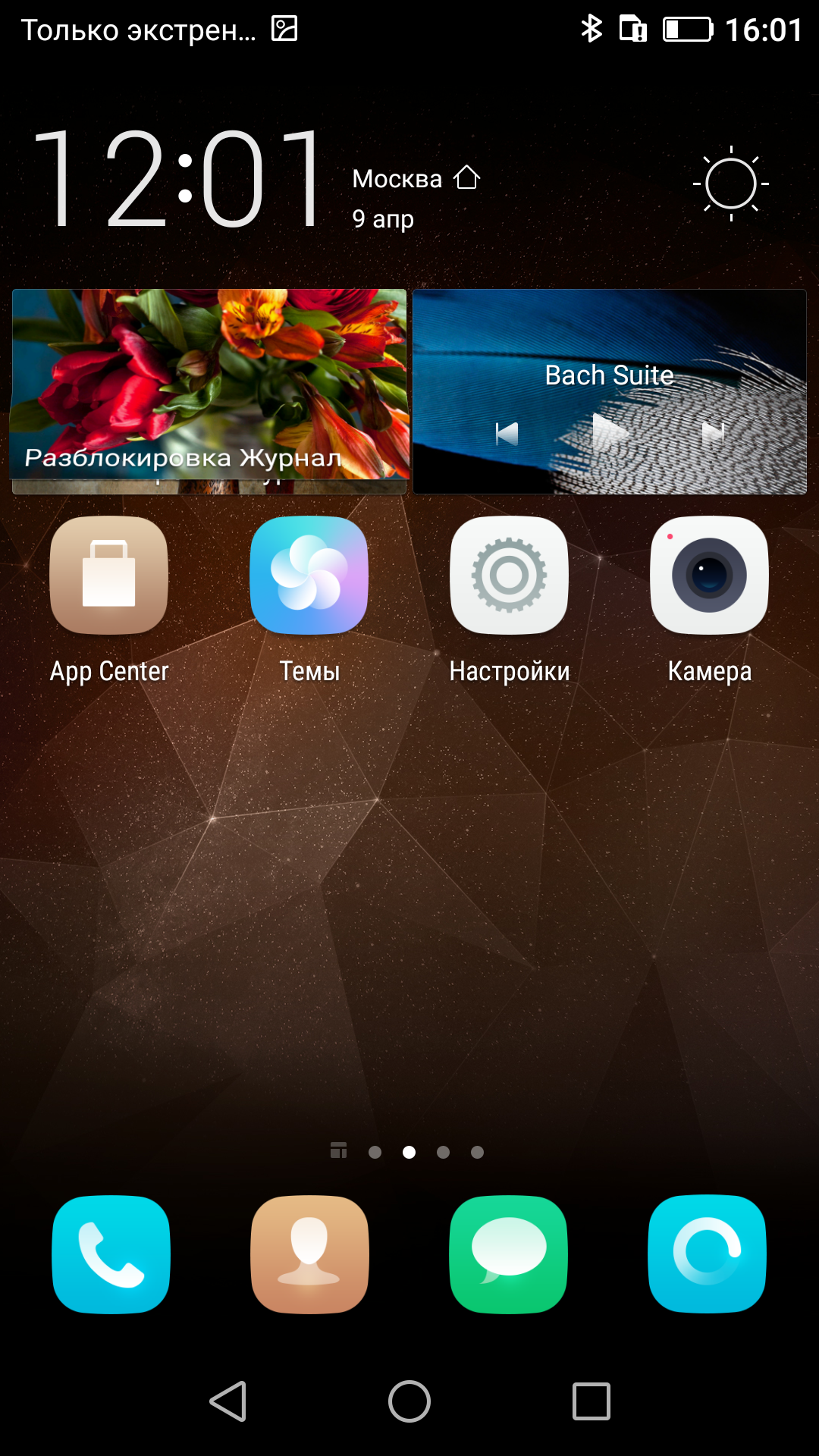Launch the browser app in dock
The width and height of the screenshot is (819, 1456).
[707, 1254]
